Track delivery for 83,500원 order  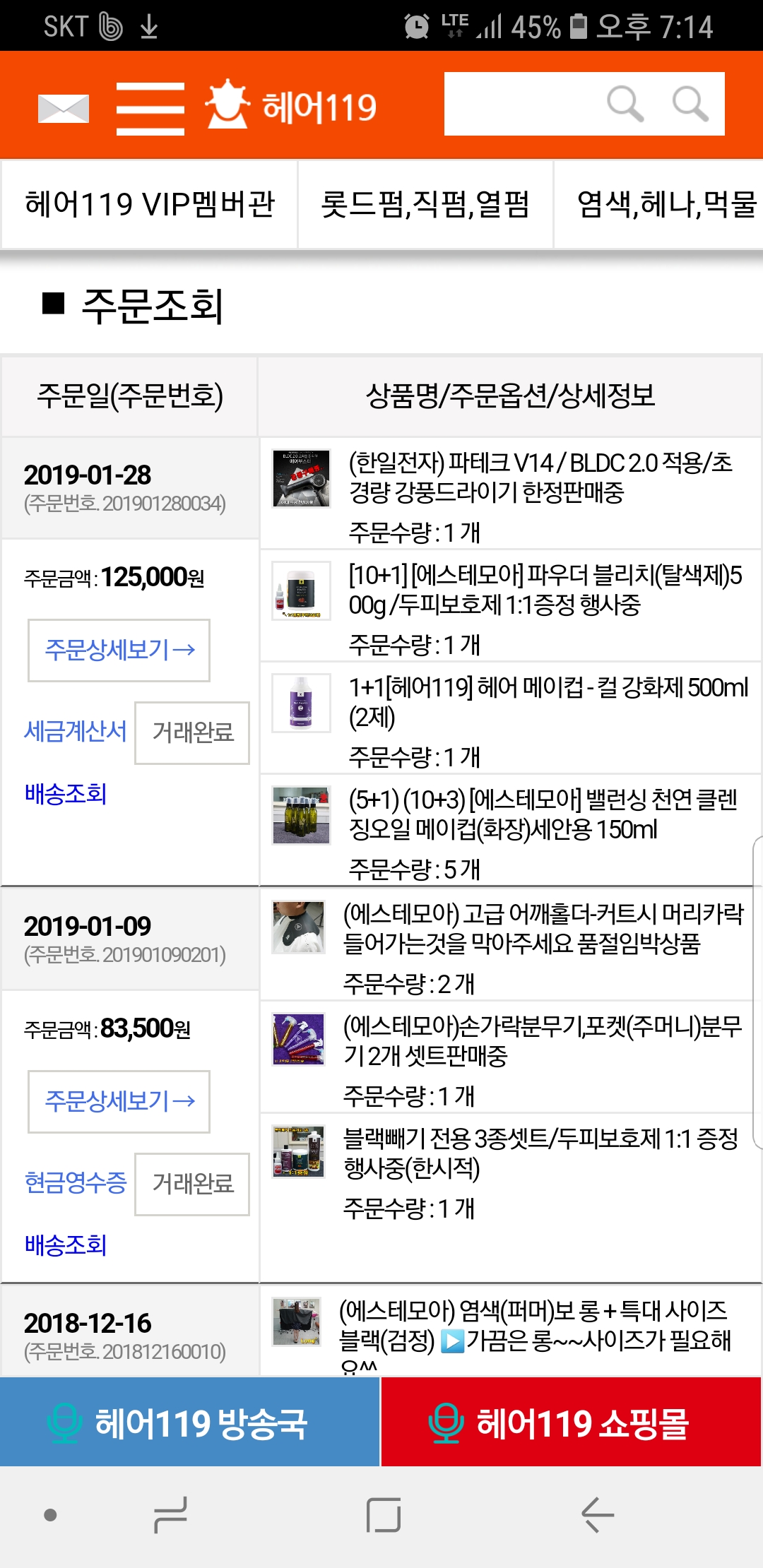point(66,1245)
